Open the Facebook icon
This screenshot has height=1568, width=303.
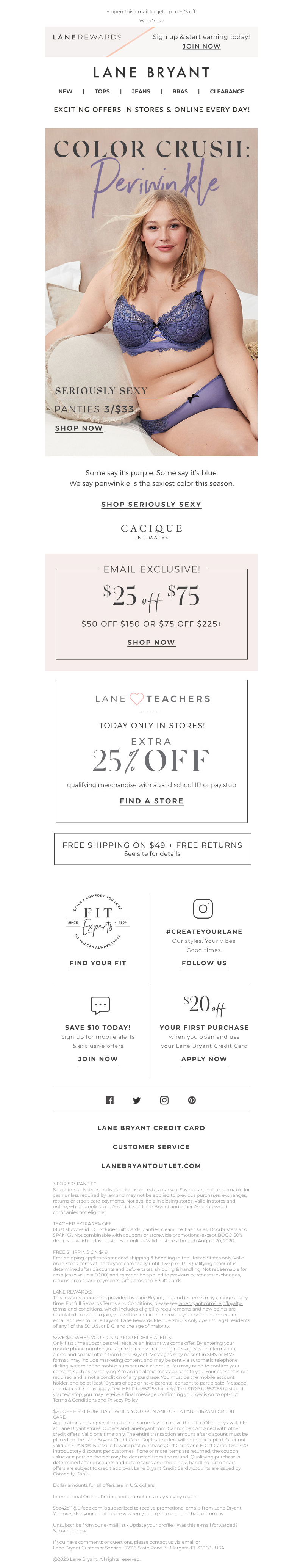coord(109,1100)
